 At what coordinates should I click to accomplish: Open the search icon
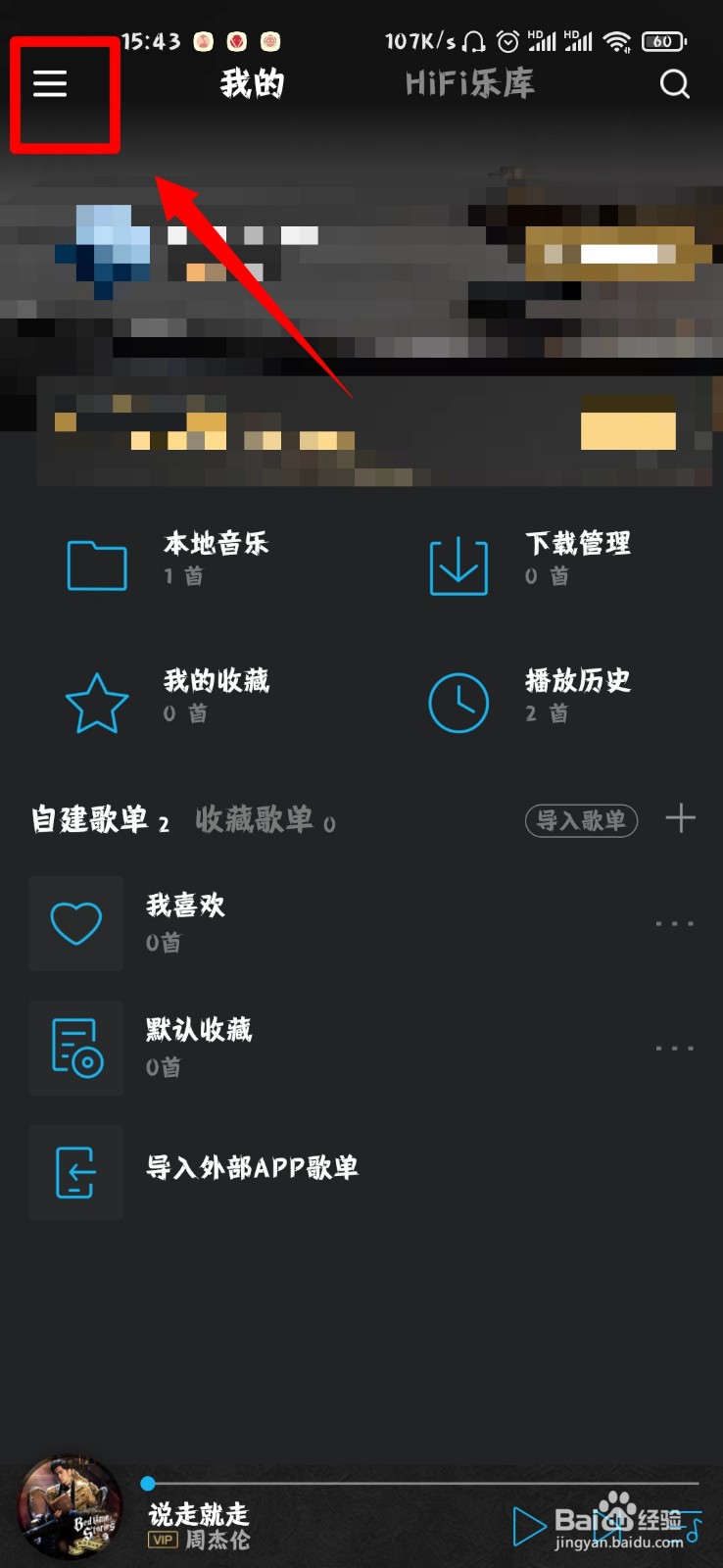coord(674,84)
